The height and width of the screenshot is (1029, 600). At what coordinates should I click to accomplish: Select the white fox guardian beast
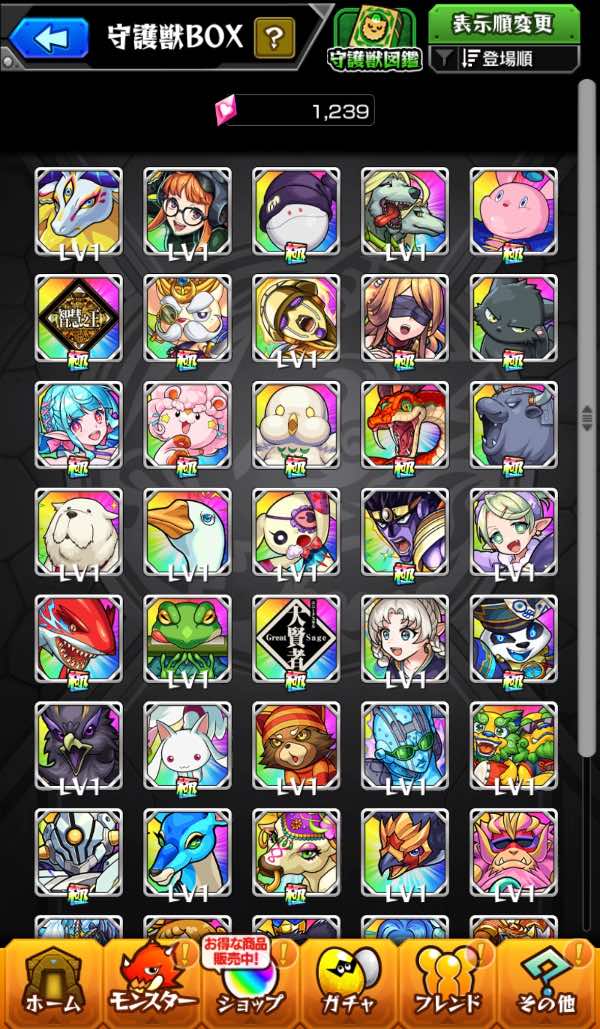(x=78, y=211)
